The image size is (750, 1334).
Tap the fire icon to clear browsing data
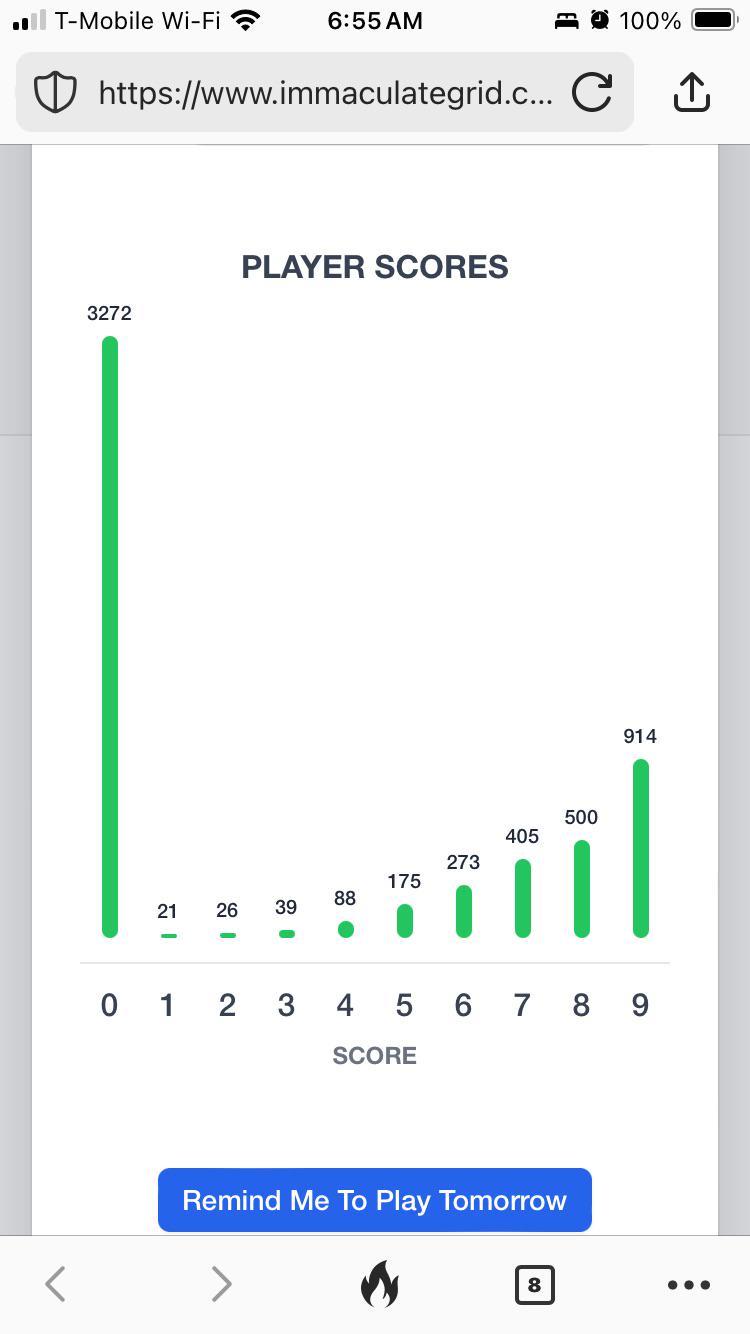click(378, 1284)
